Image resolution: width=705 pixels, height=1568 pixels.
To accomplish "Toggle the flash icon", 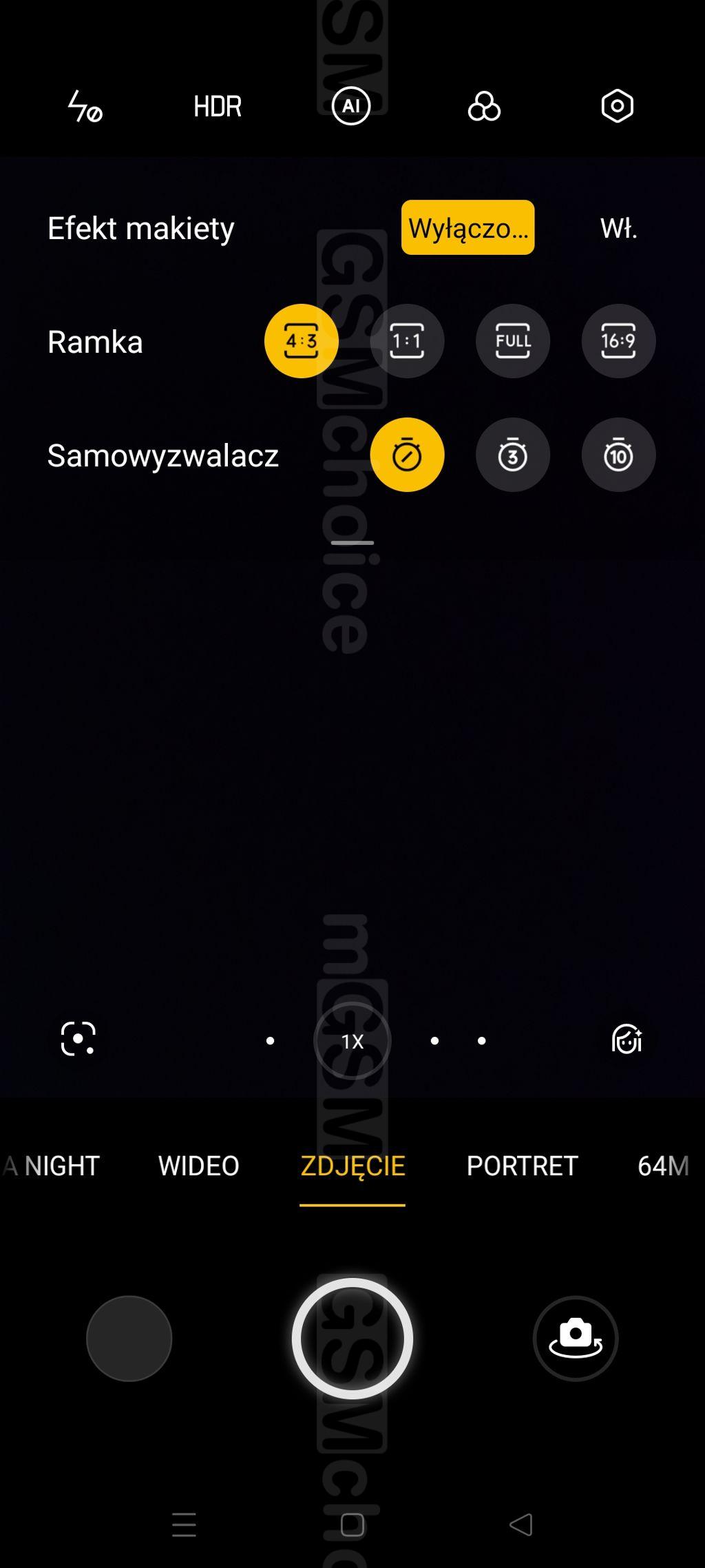I will pos(85,107).
